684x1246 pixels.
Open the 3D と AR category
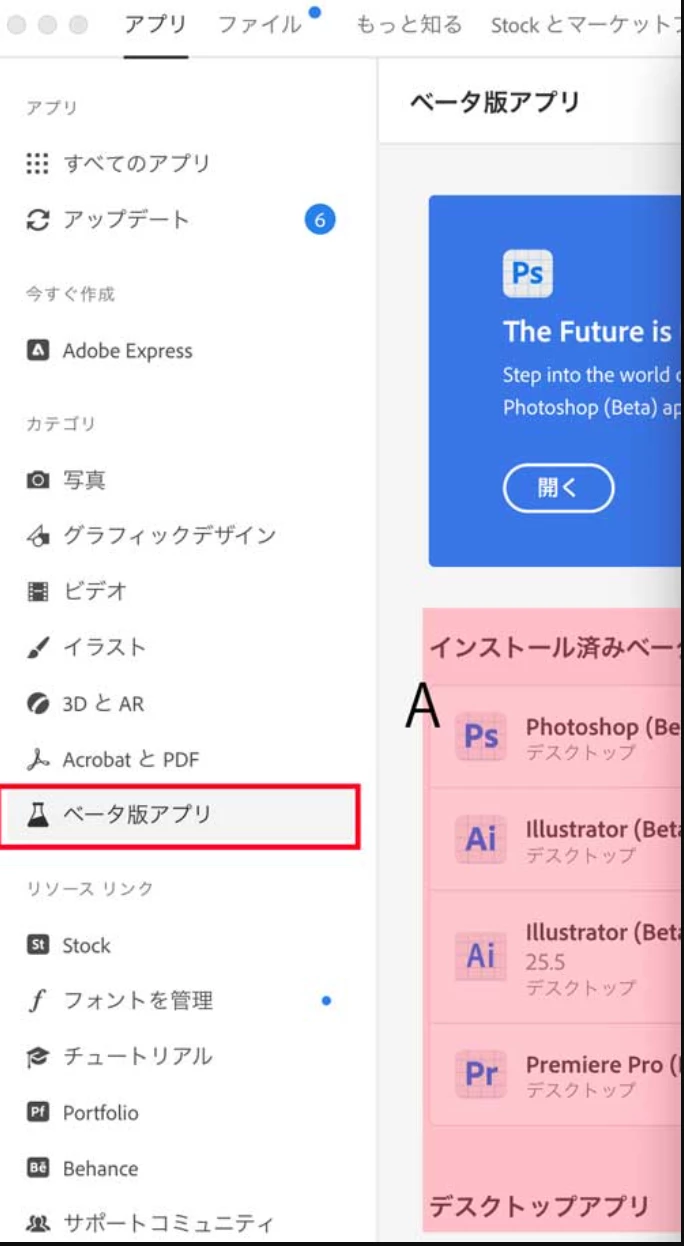click(103, 704)
